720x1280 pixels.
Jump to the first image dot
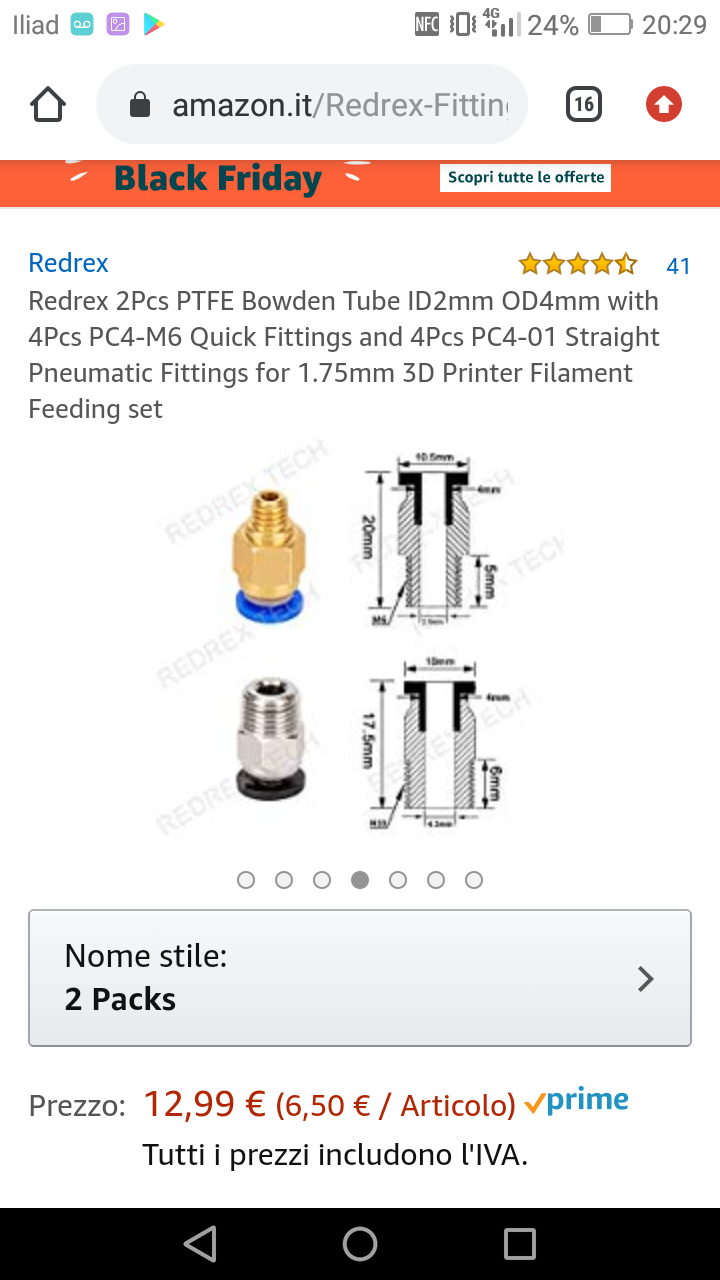click(246, 880)
